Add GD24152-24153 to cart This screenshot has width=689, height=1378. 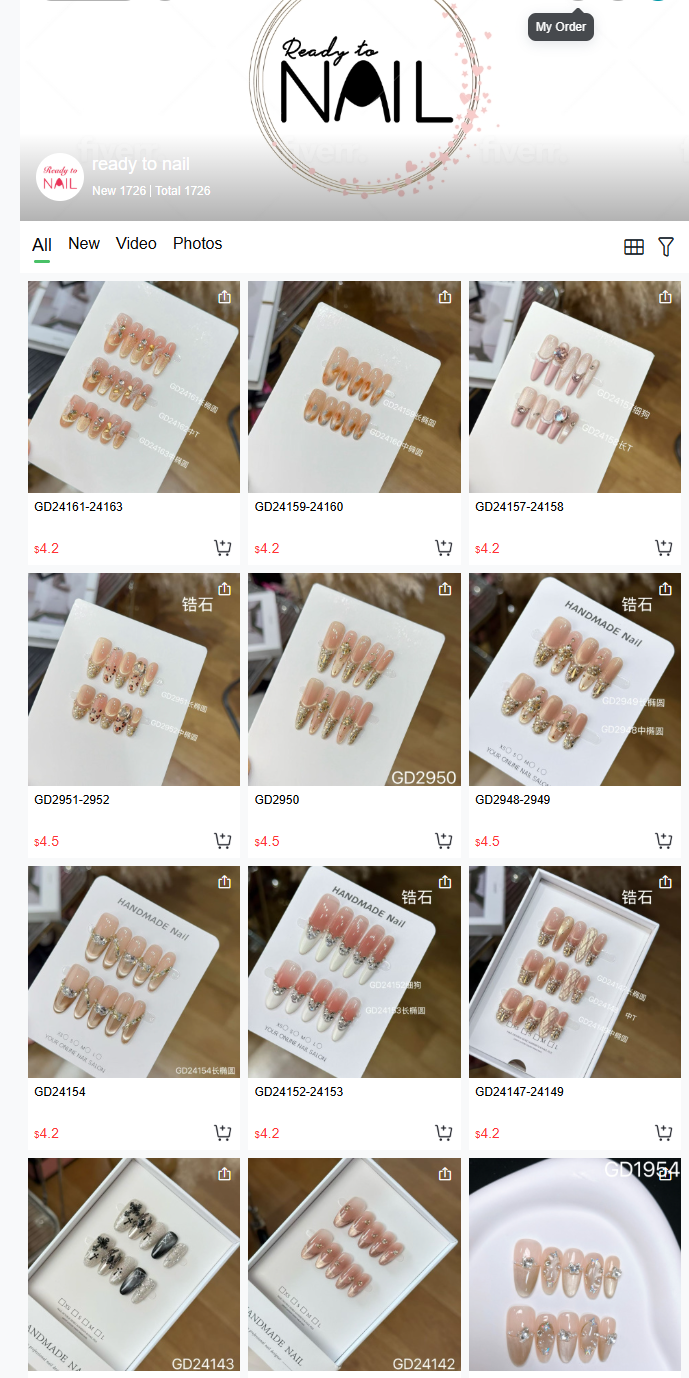[443, 1133]
